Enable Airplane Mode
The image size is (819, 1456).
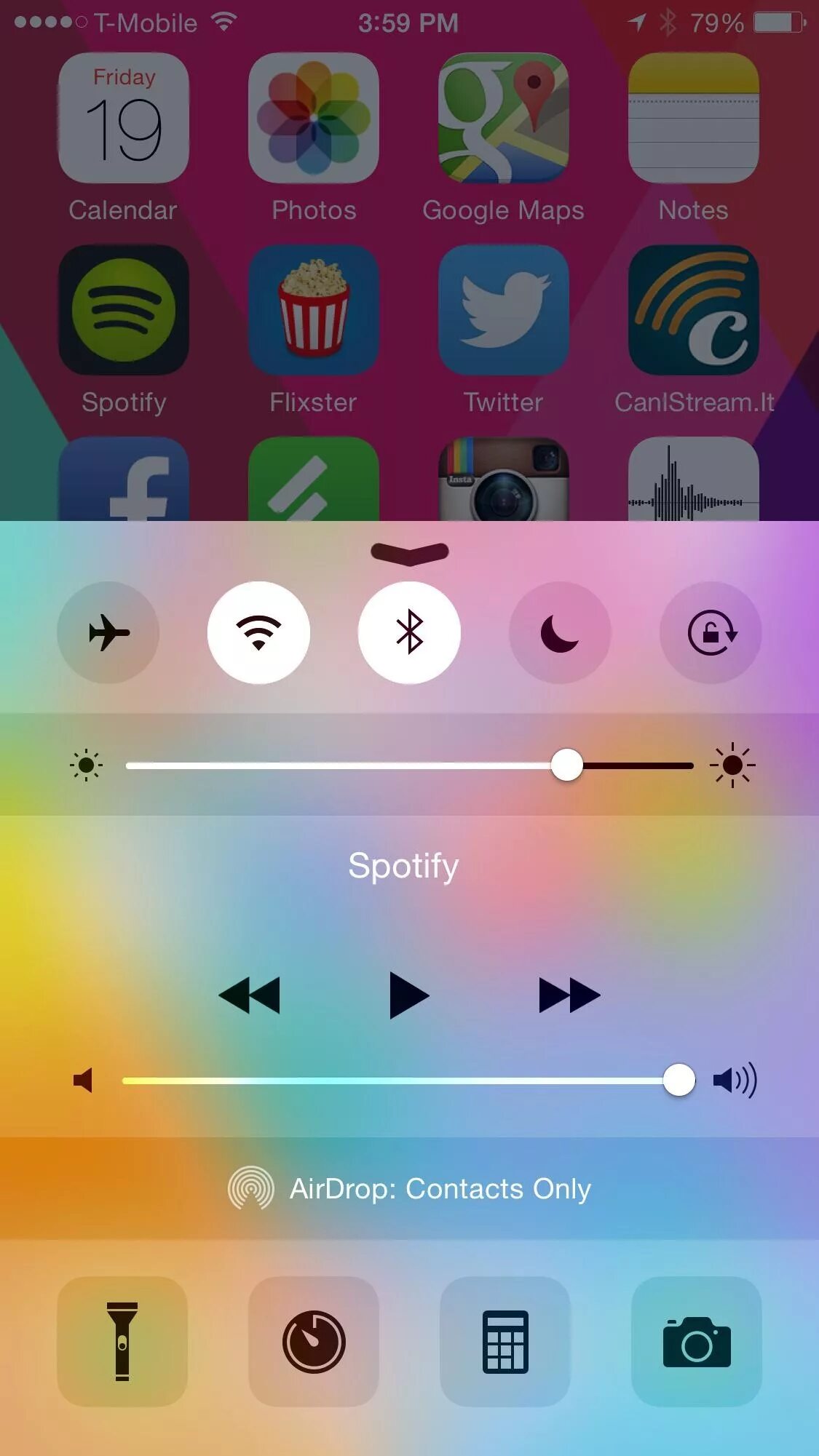[108, 632]
